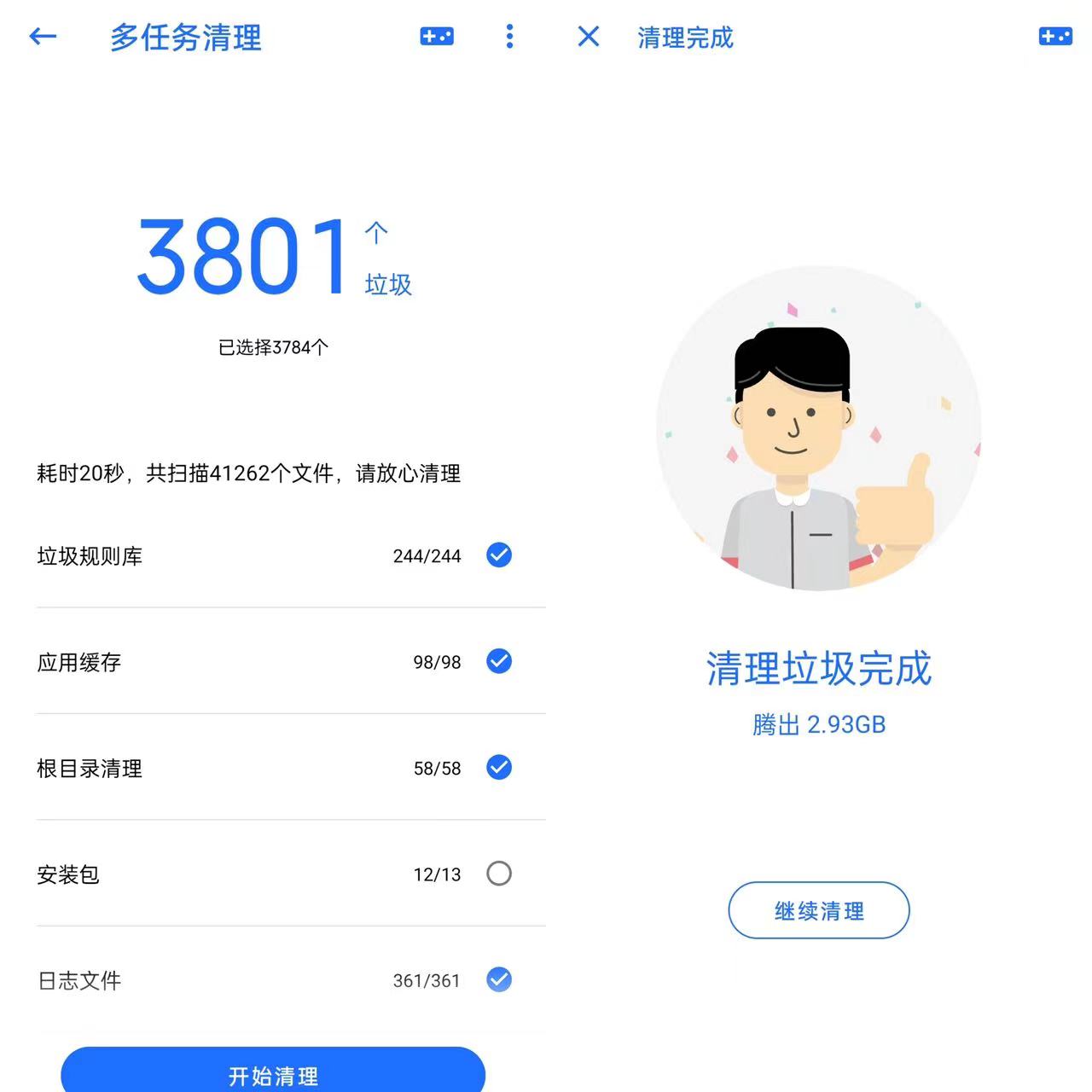This screenshot has width=1092, height=1092.
Task: Open the gamepad icon on 多任务清理 header
Action: [437, 36]
